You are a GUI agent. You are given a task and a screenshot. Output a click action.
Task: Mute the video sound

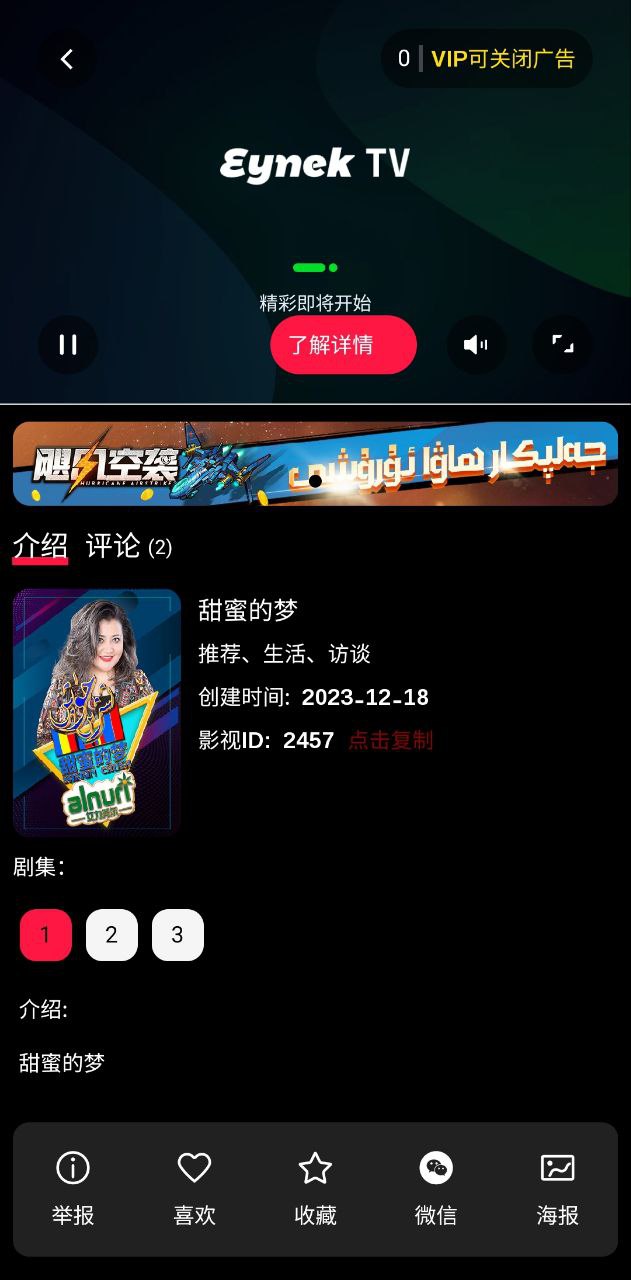point(476,345)
